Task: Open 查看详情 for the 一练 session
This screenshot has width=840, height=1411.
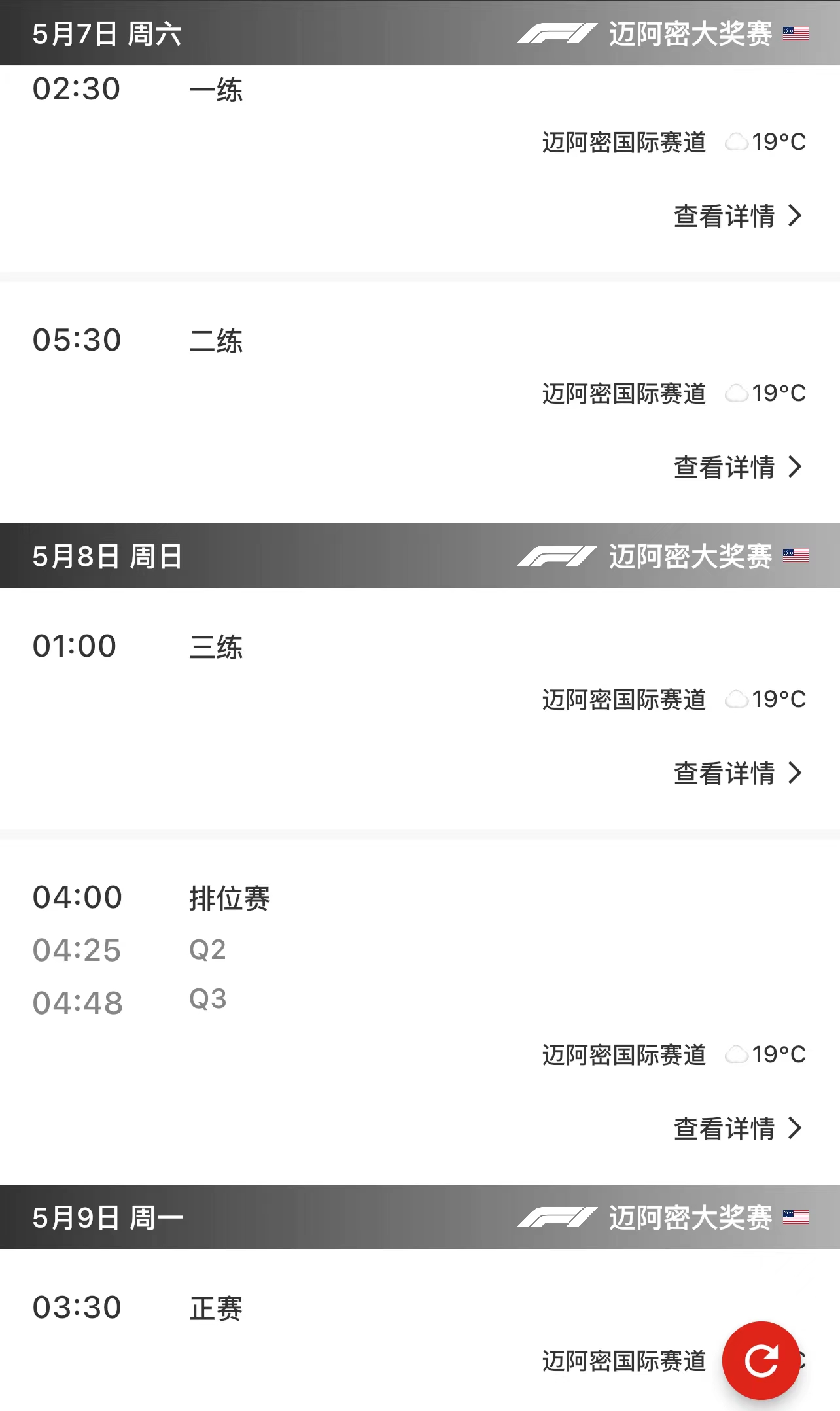Action: coord(737,216)
